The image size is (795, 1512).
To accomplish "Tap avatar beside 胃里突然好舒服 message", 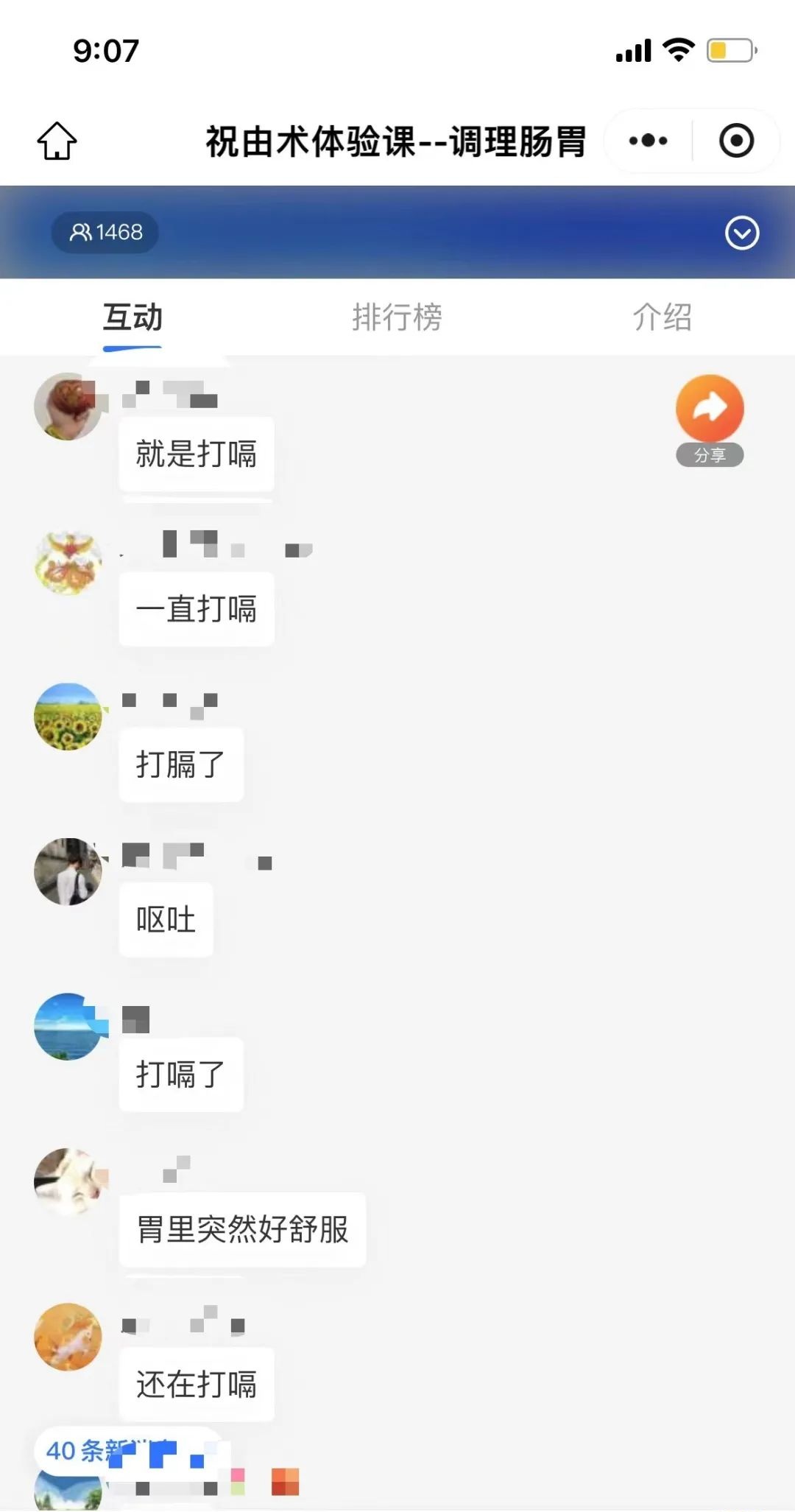I will coord(68,1181).
